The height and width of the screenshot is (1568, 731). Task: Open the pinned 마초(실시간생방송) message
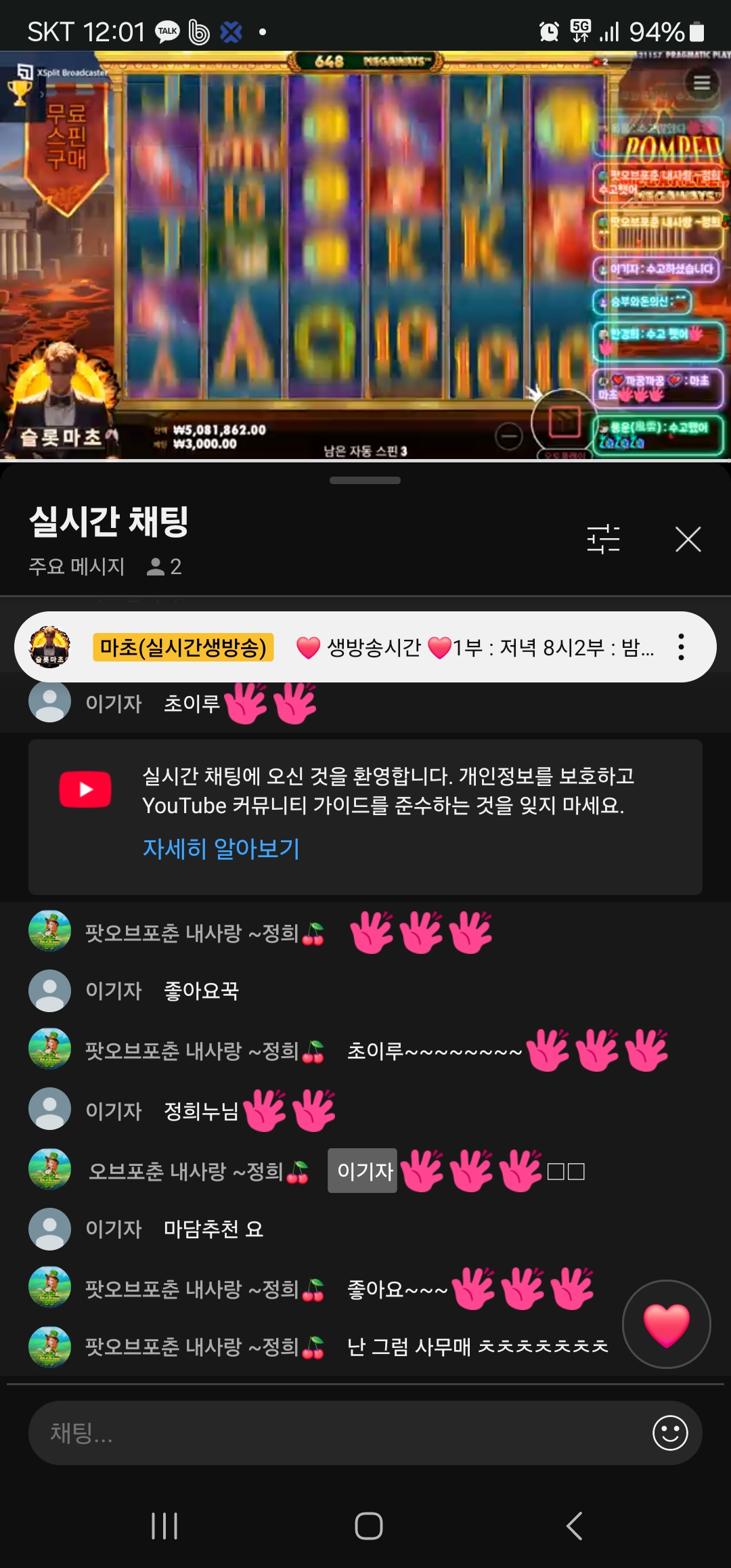point(379,647)
